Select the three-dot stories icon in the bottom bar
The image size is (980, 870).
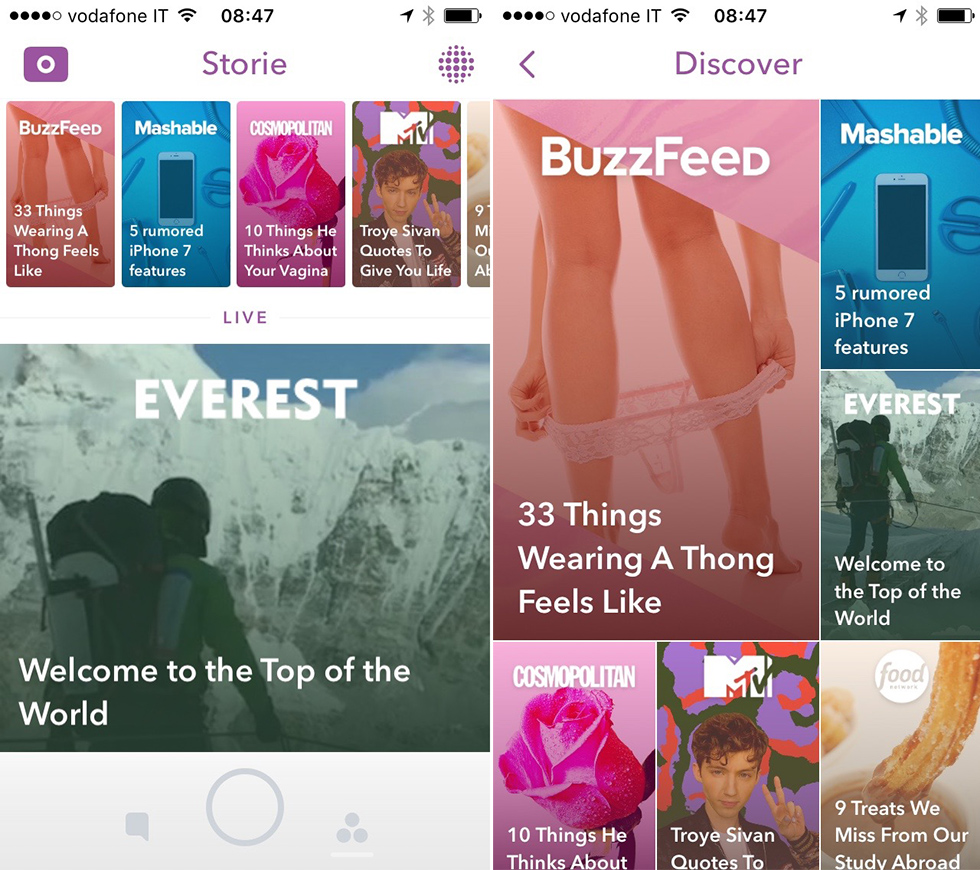(x=352, y=828)
